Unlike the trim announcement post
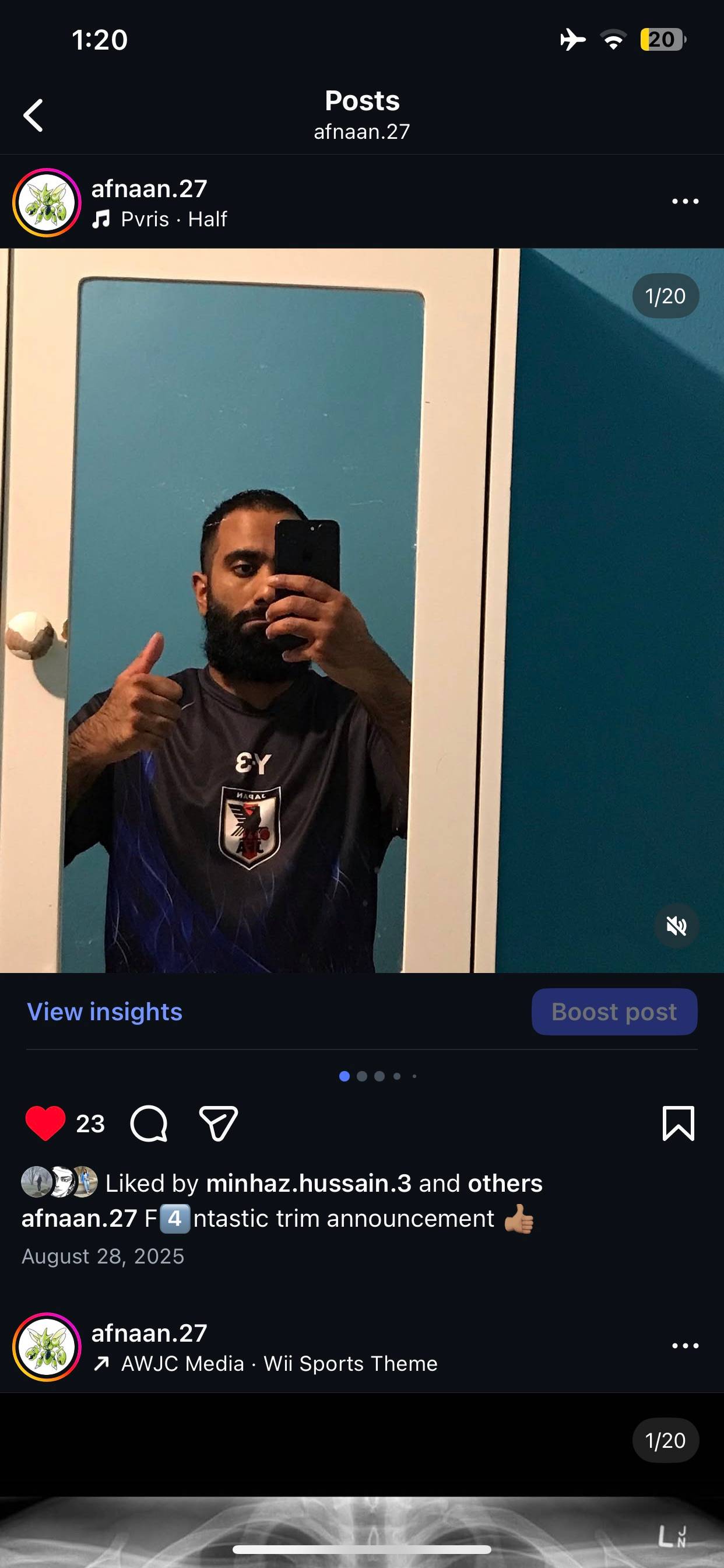 point(45,1123)
